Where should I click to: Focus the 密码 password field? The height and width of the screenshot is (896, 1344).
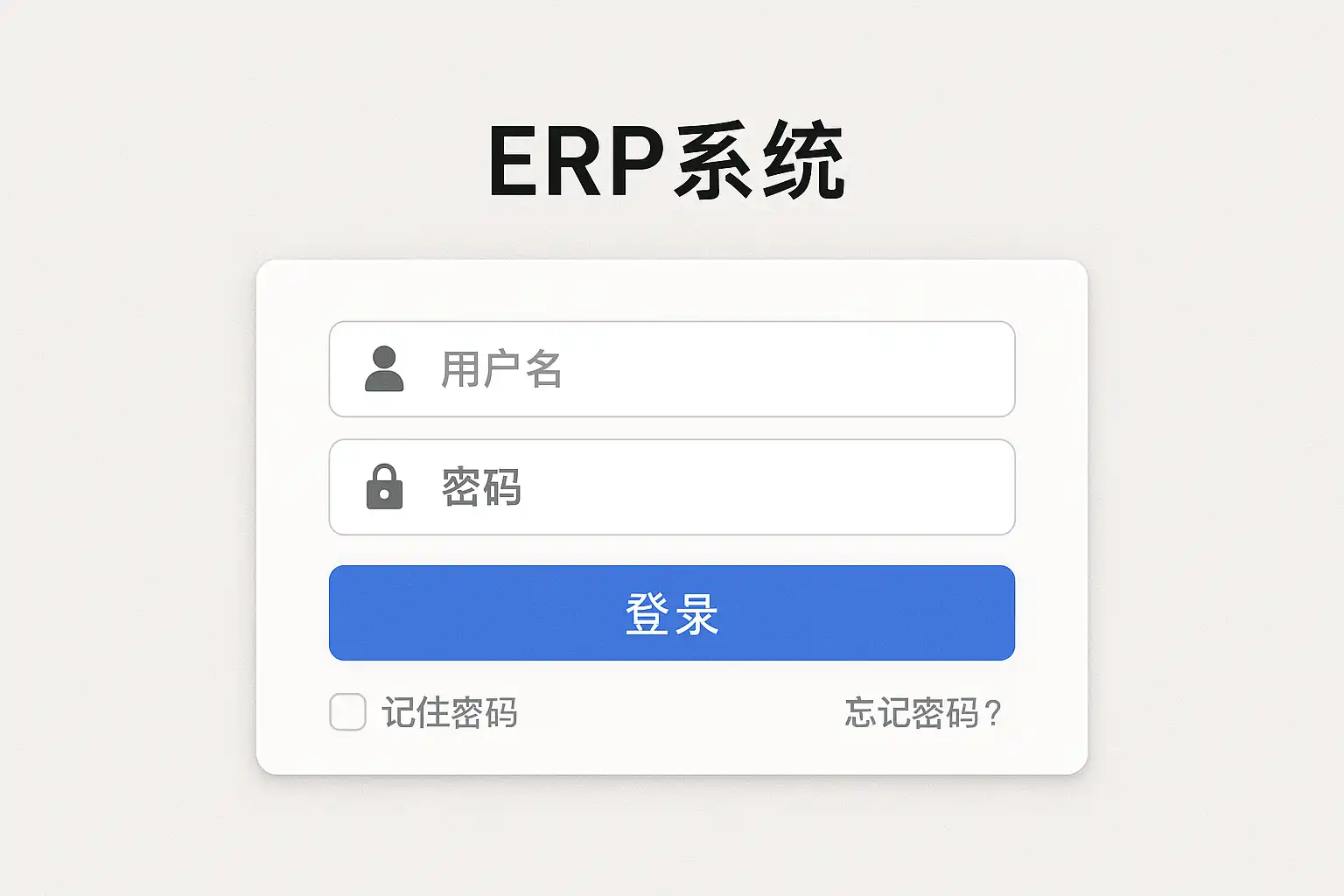tap(671, 487)
